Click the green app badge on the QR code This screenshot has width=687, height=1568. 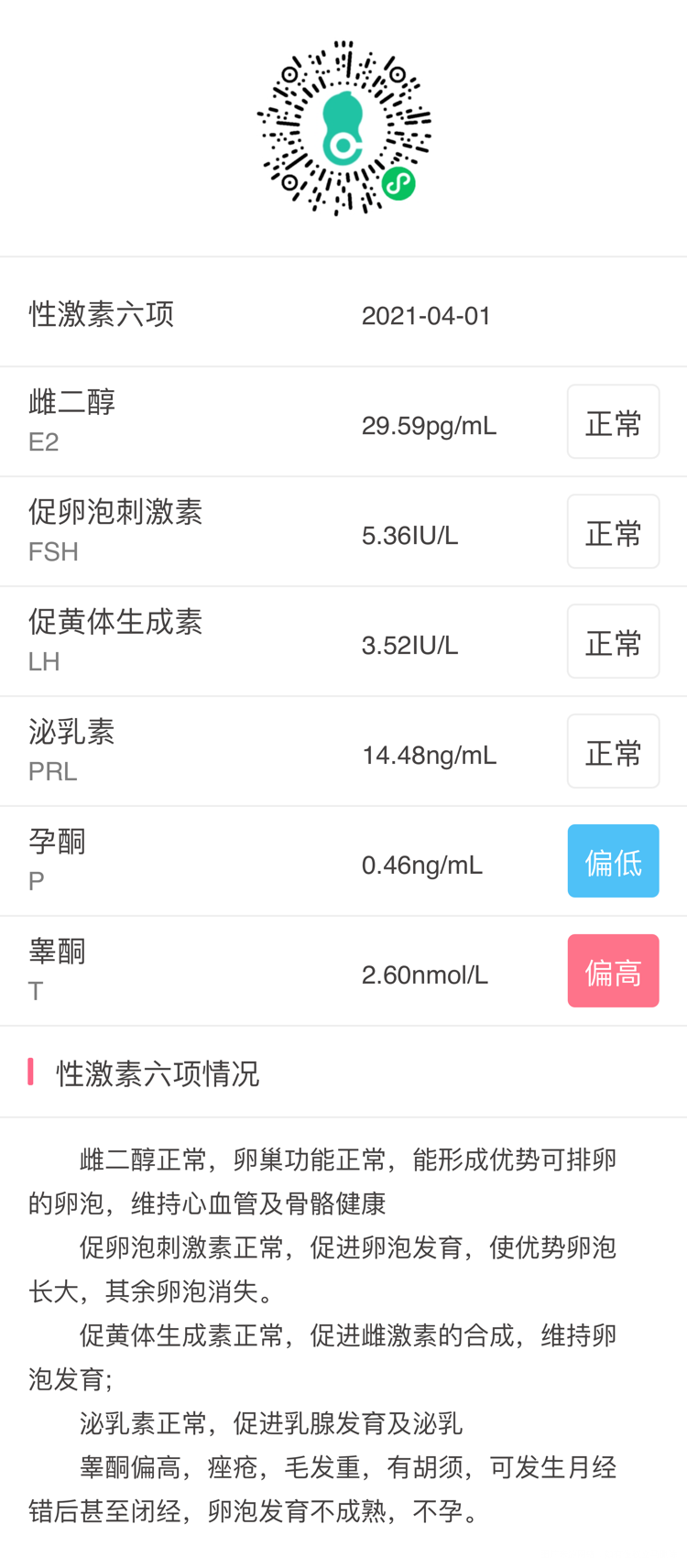[398, 183]
